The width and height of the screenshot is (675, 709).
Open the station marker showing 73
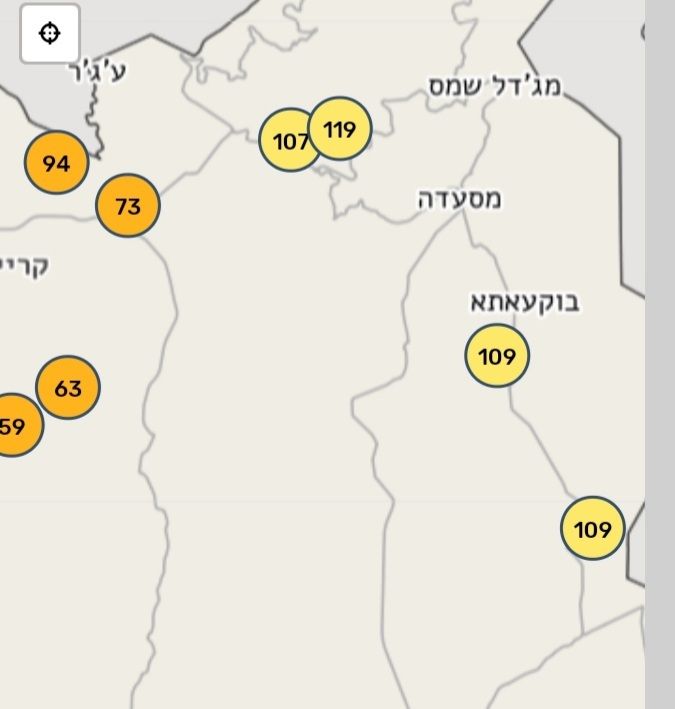pyautogui.click(x=128, y=206)
